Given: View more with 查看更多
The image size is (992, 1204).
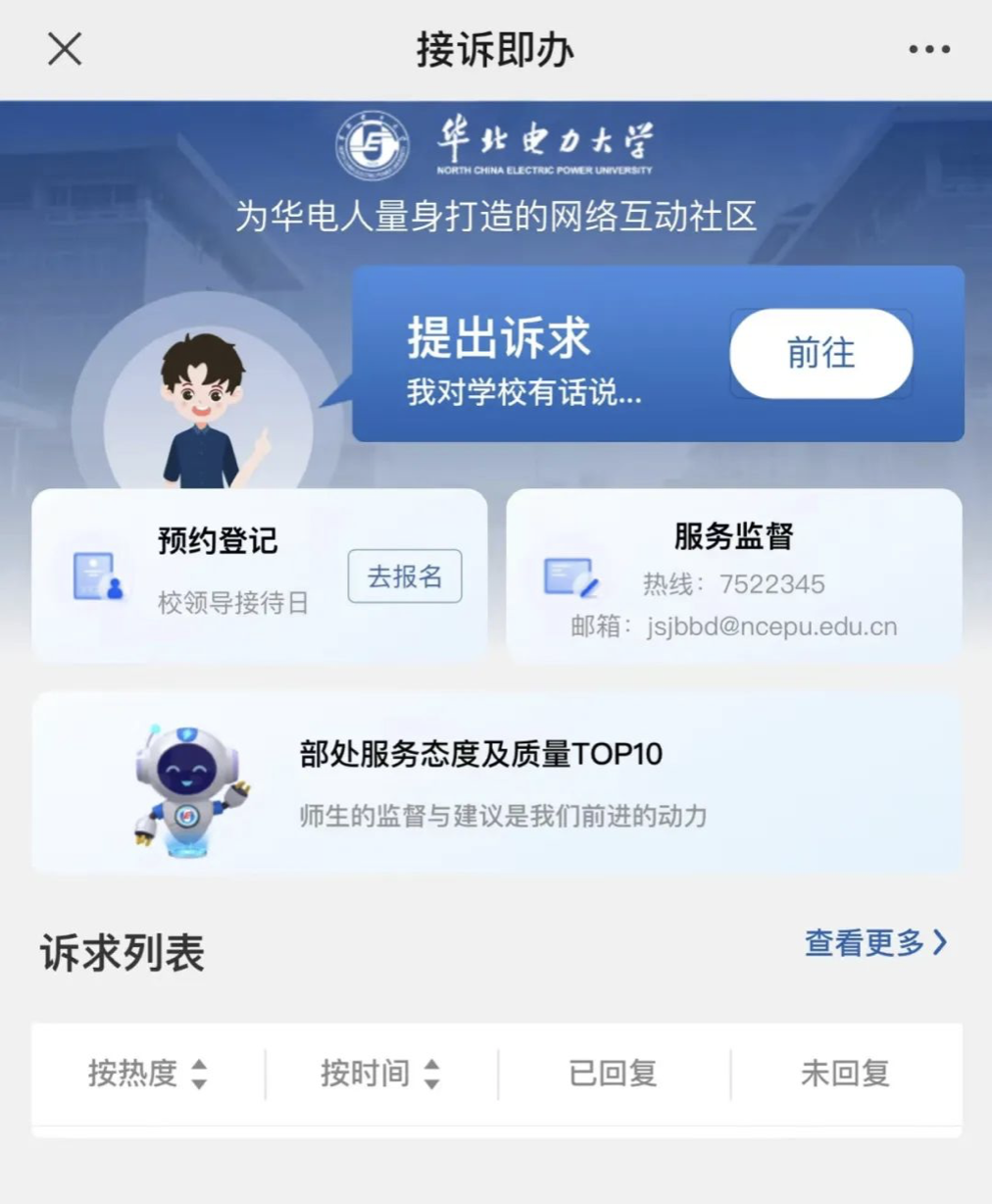Looking at the screenshot, I should coord(874,943).
